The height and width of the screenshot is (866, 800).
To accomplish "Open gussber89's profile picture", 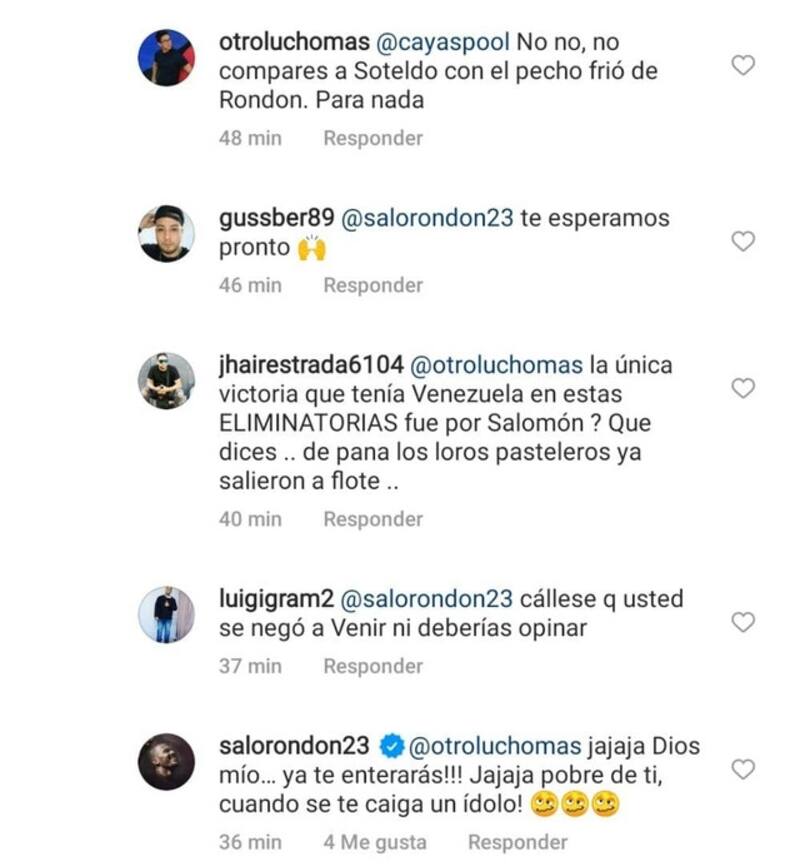I will coord(165,234).
